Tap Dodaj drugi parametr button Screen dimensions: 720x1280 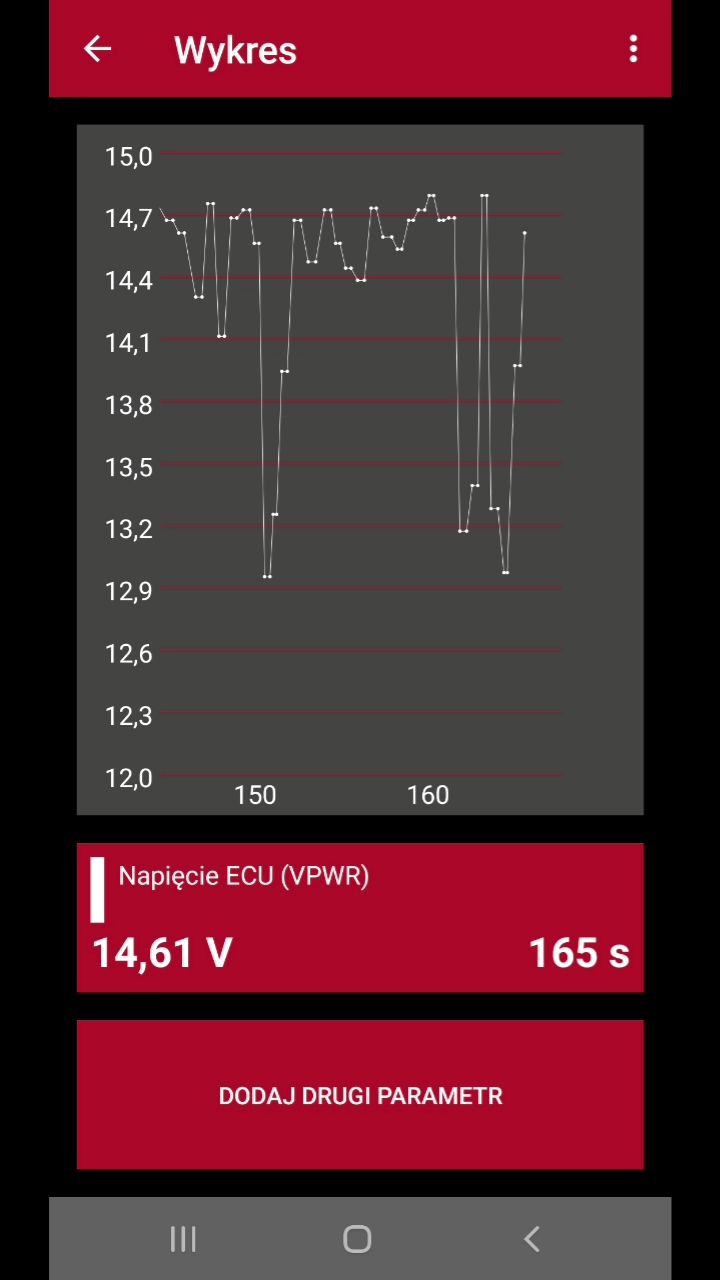360,1095
